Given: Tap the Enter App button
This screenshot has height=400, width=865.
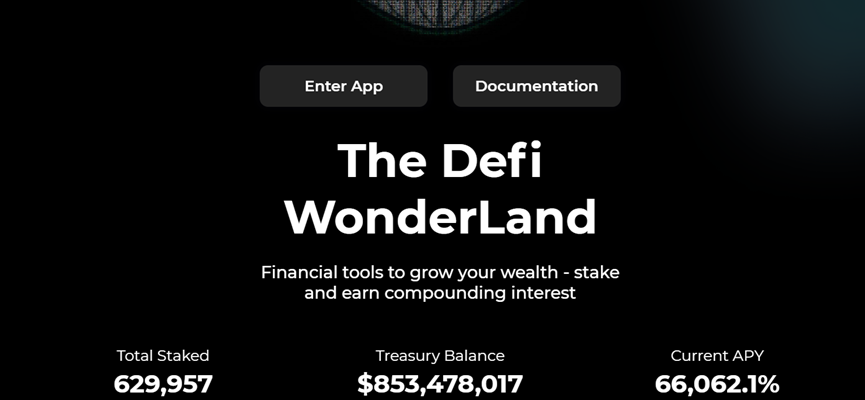Looking at the screenshot, I should tap(343, 86).
